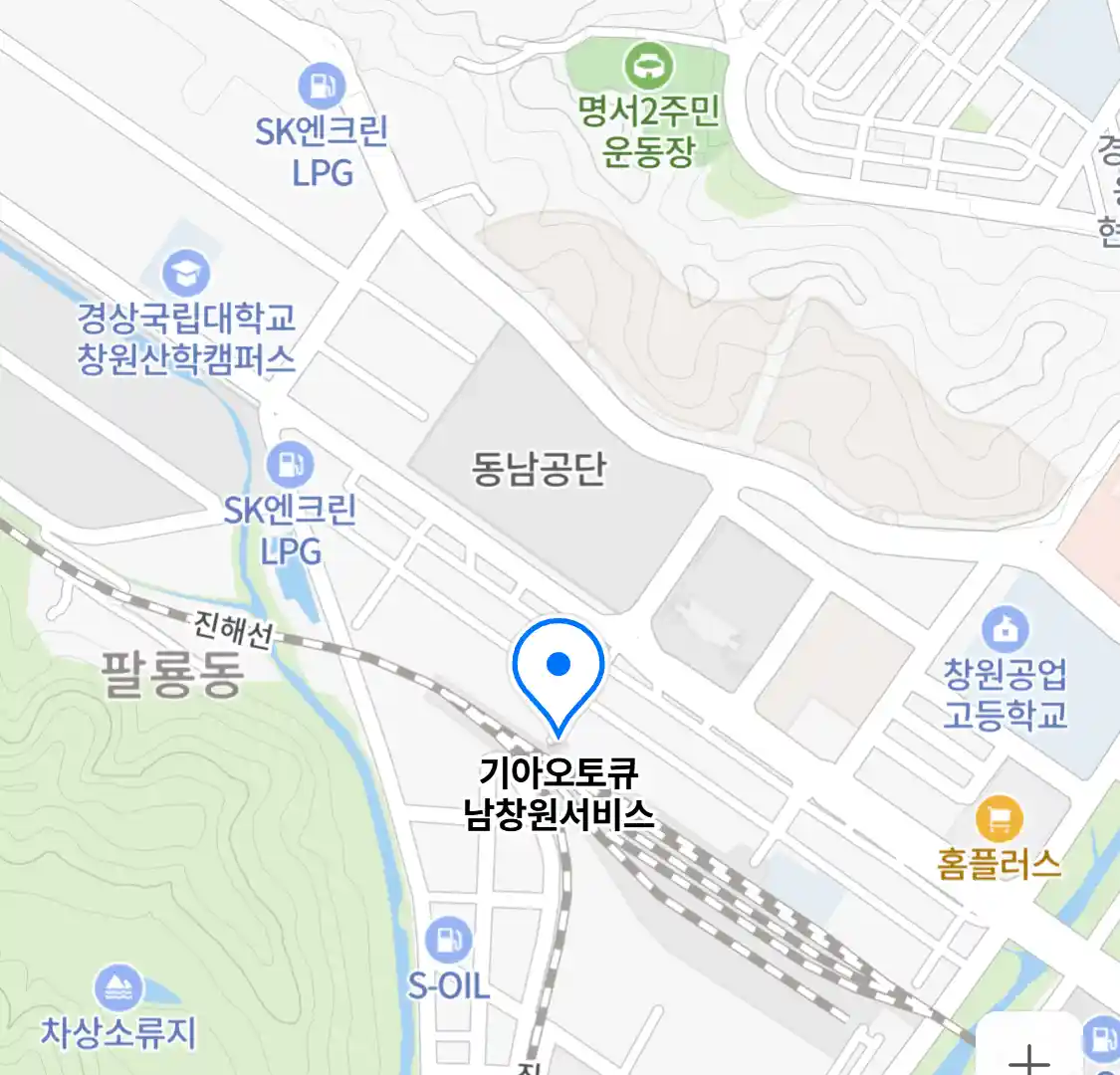
Task: Tap the 차상소류지 reservoir marker
Action: point(119,988)
